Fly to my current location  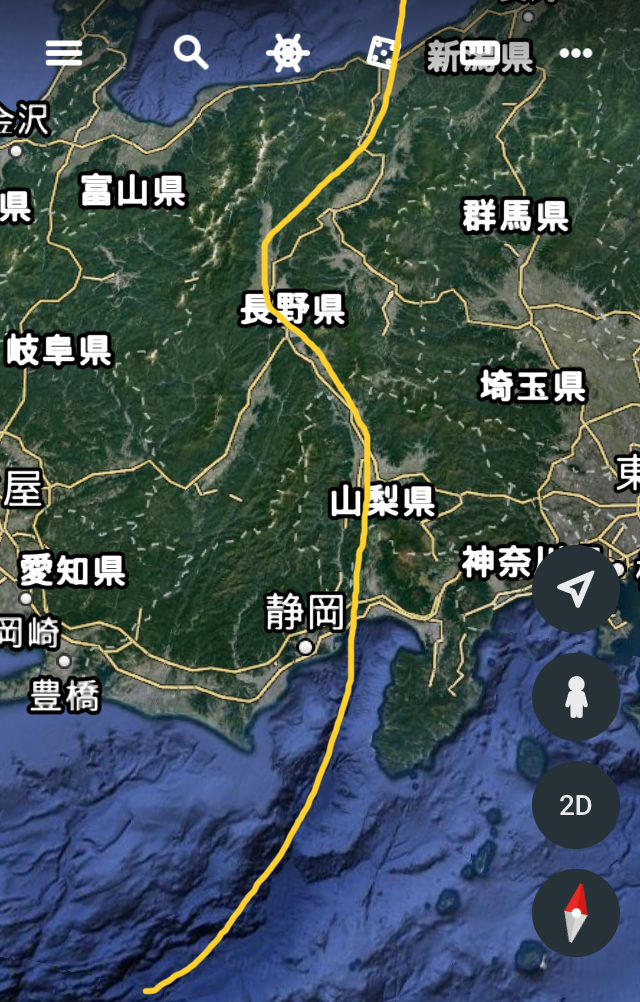575,590
